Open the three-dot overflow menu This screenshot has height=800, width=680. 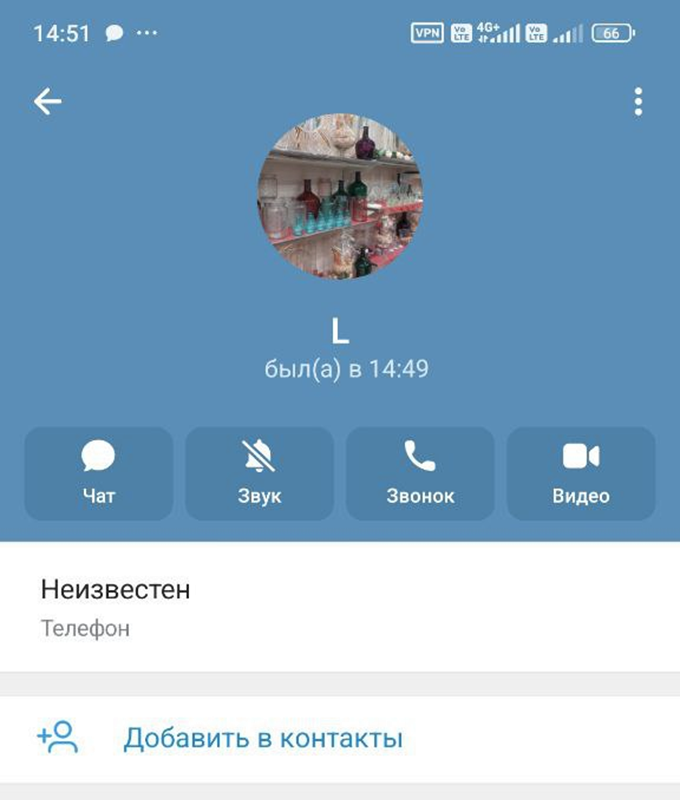[x=638, y=101]
